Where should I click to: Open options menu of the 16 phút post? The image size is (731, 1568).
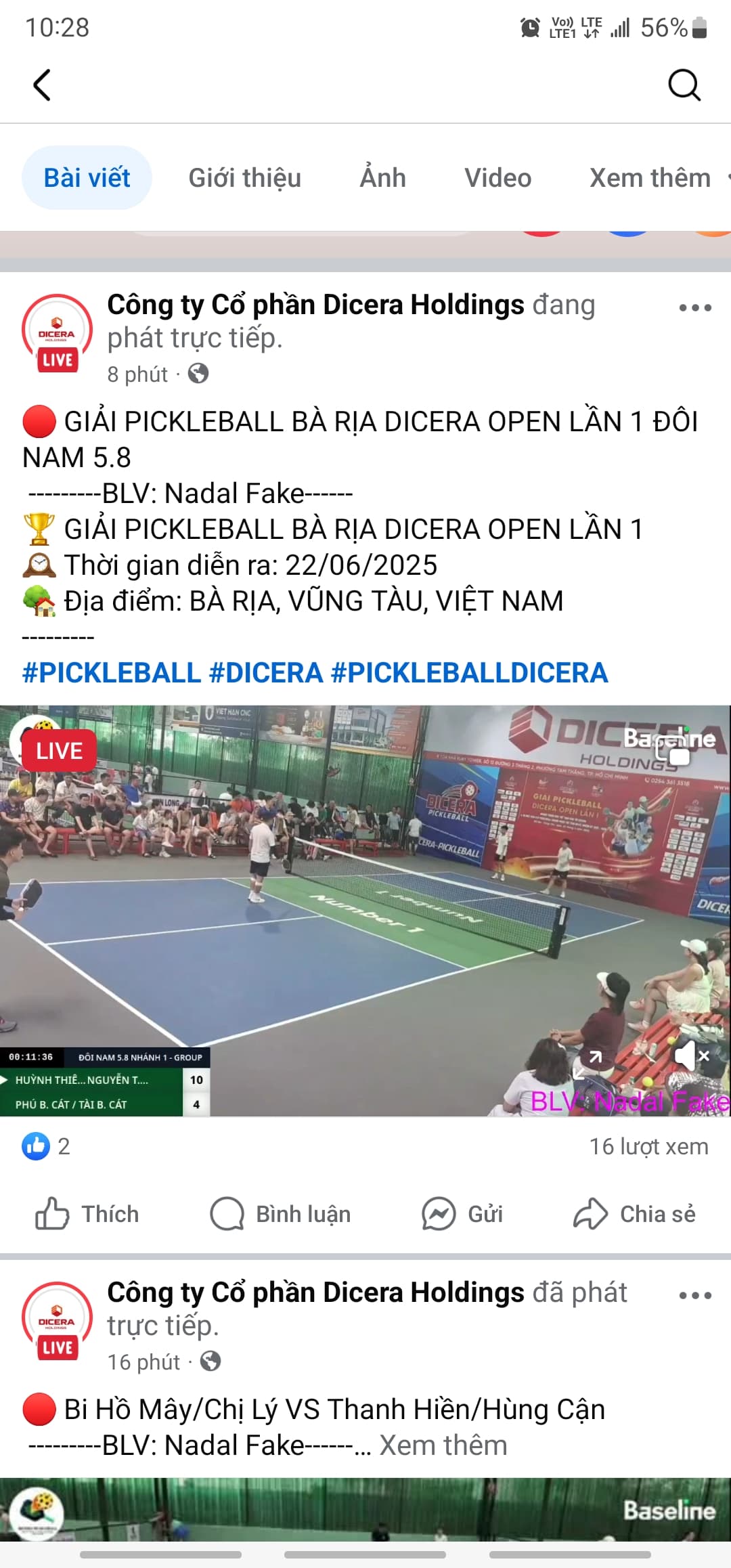coord(695,1296)
